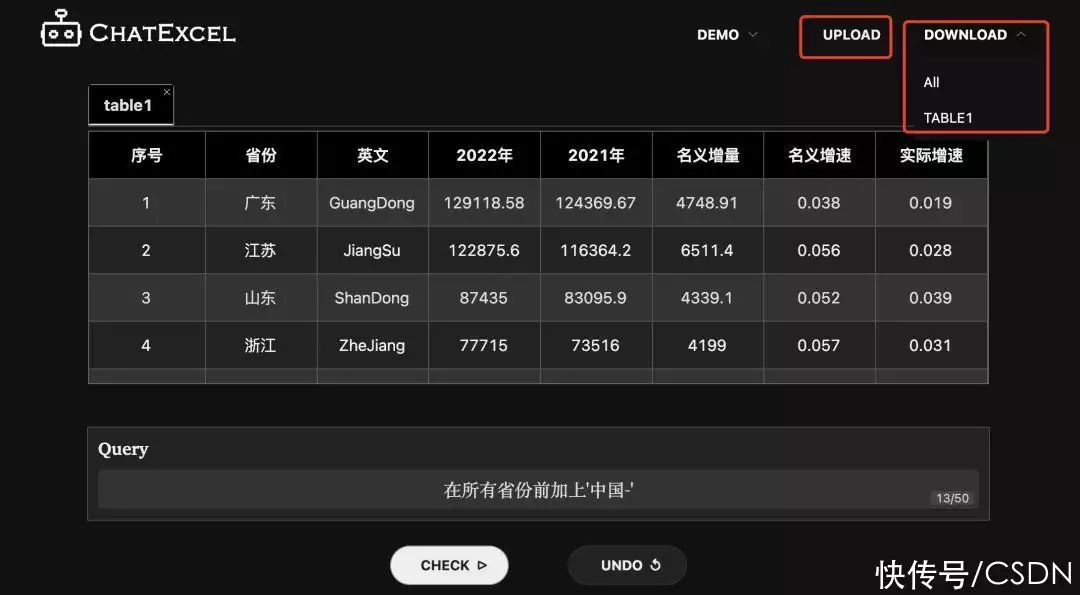This screenshot has height=595, width=1080.
Task: Run the query with CHECK
Action: [x=450, y=565]
